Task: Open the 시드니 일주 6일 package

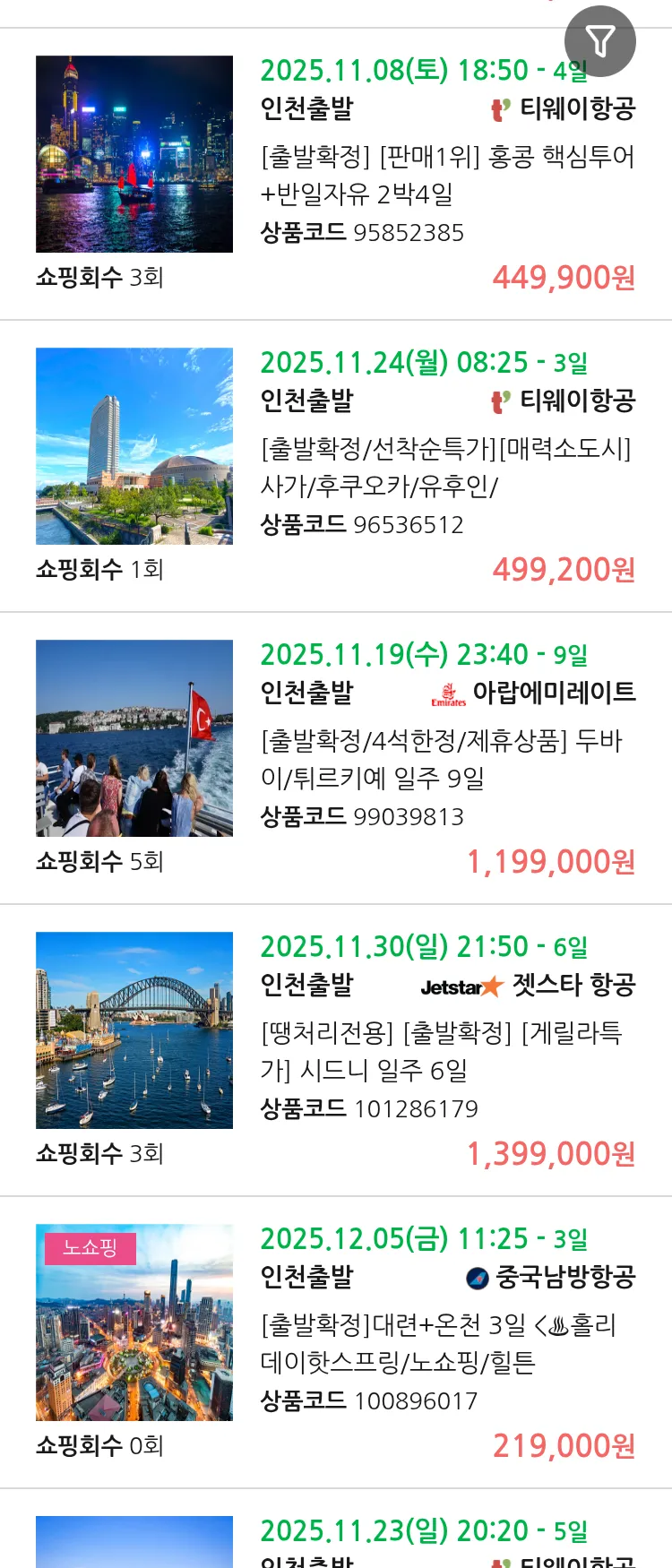Action: 446,1050
